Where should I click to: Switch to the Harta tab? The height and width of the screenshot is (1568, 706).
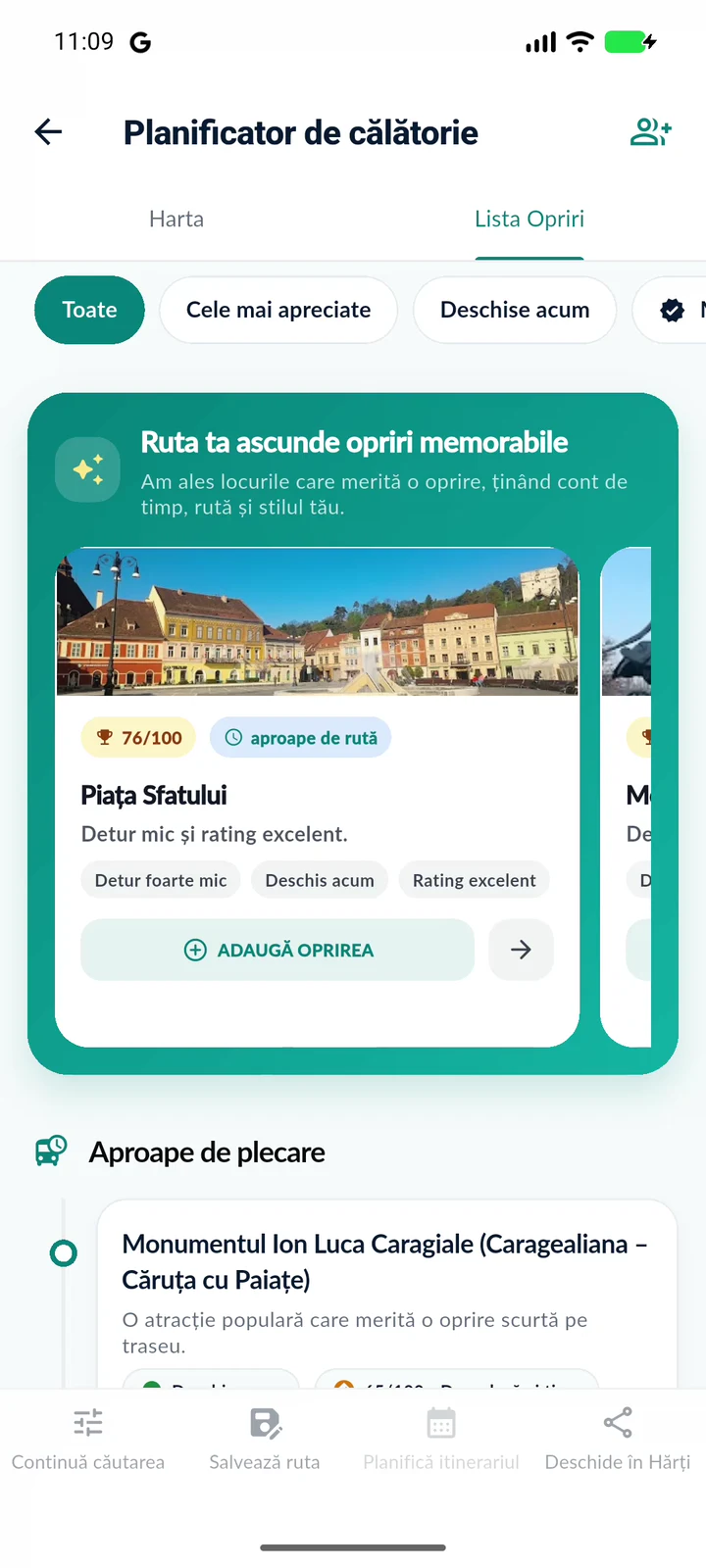pos(176,220)
